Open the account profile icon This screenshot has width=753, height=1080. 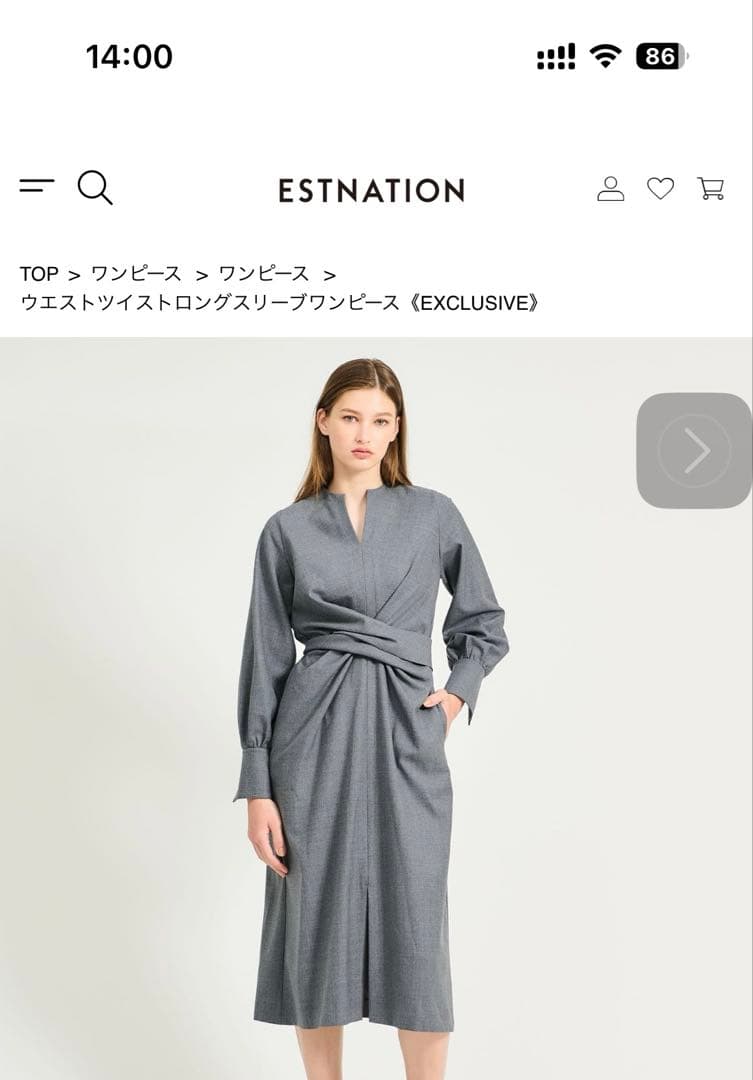[x=609, y=186]
